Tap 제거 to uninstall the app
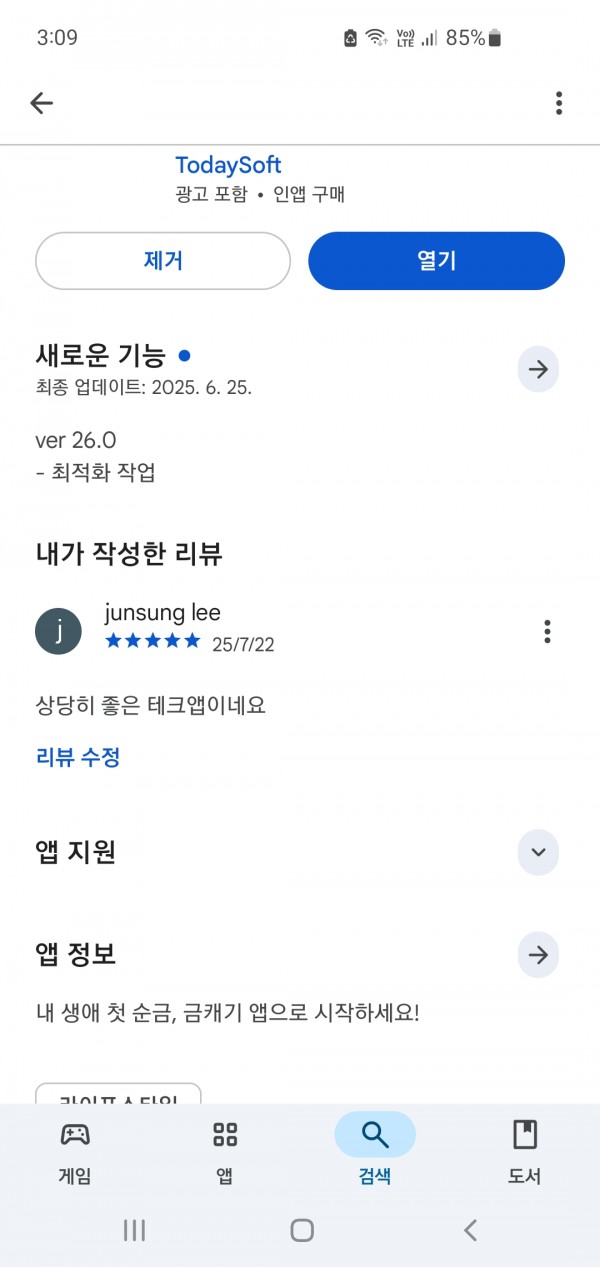The width and height of the screenshot is (600, 1267). (x=163, y=261)
